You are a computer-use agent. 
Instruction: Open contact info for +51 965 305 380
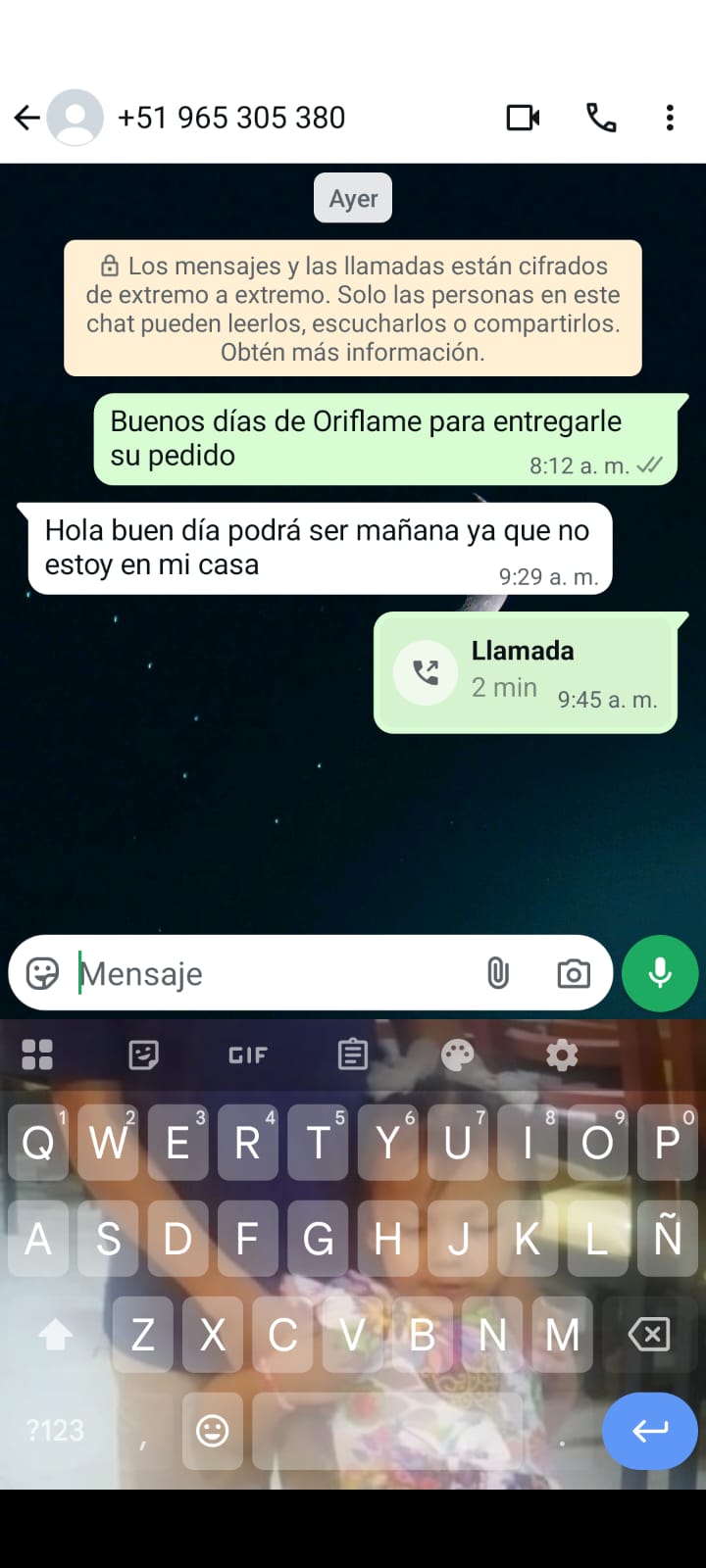pos(231,119)
